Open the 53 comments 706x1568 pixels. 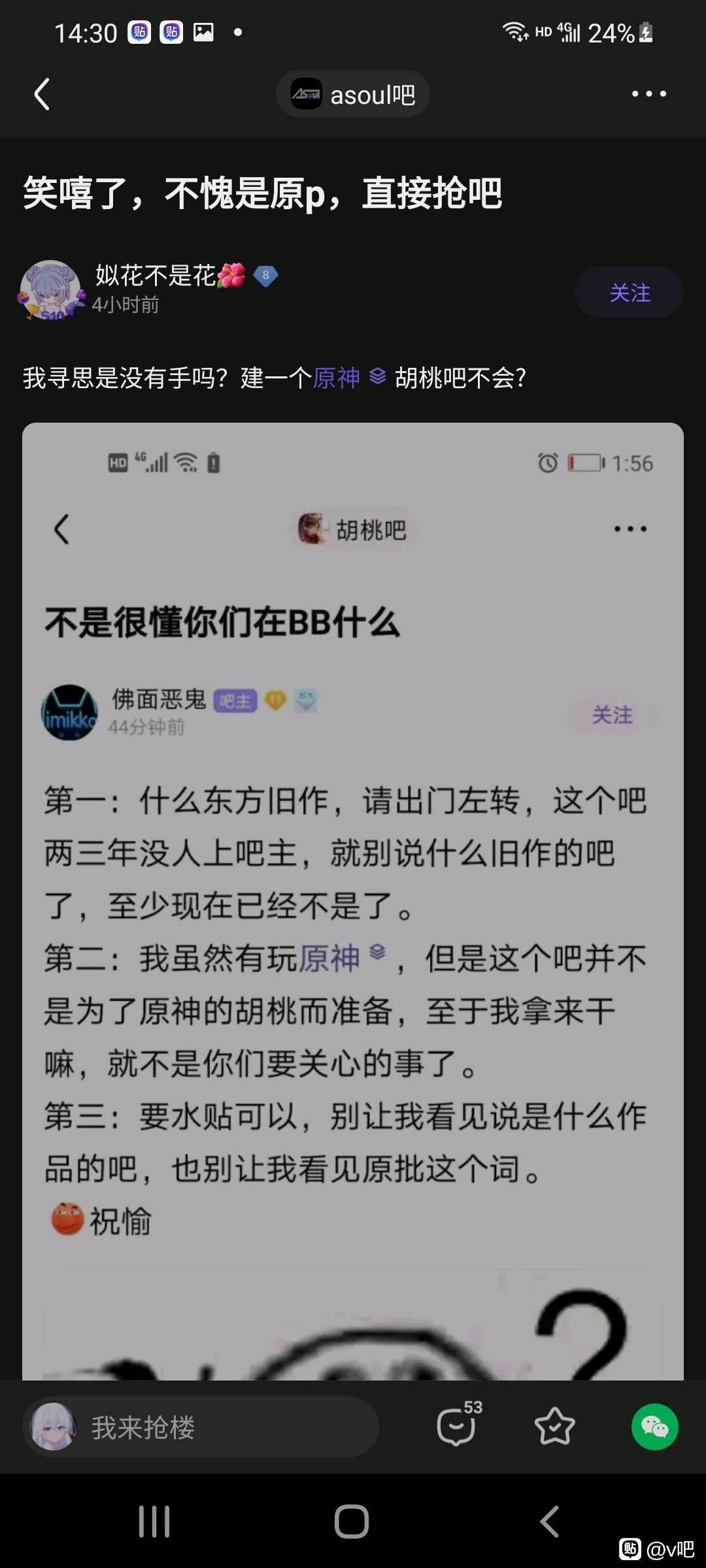pyautogui.click(x=457, y=1427)
